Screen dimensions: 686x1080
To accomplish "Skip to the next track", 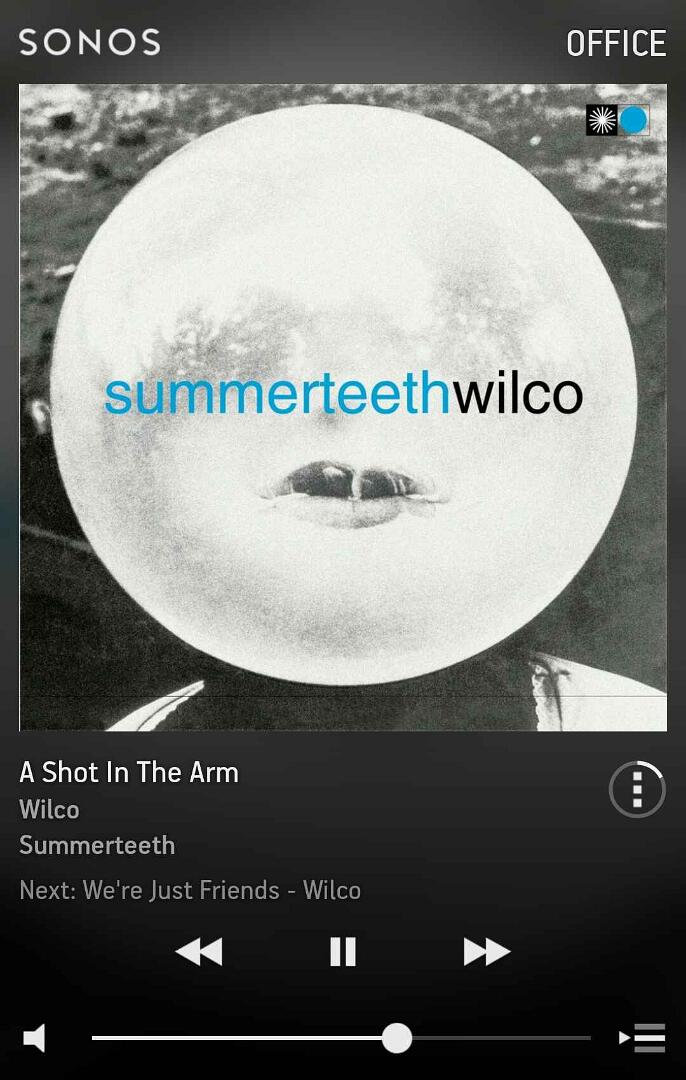I will [x=487, y=951].
